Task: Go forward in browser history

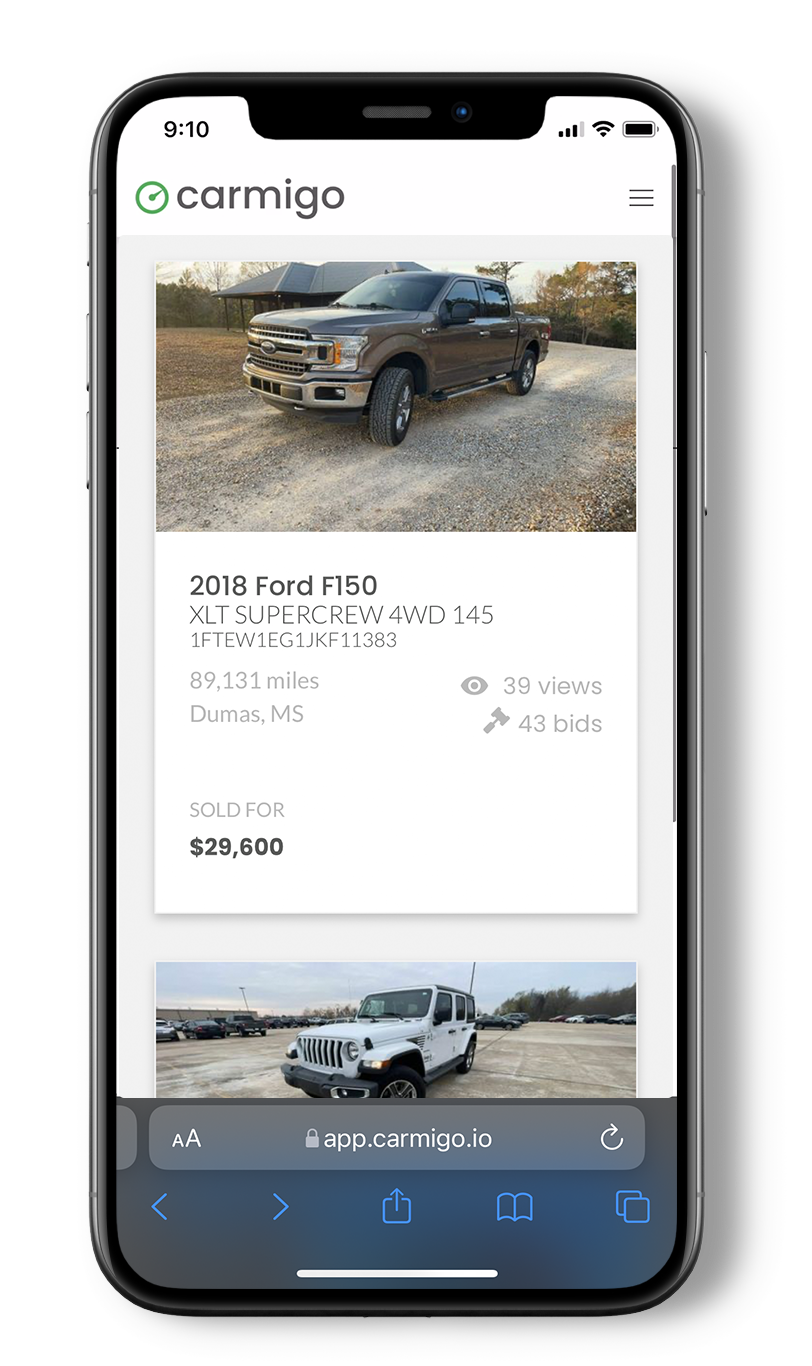Action: tap(280, 1207)
